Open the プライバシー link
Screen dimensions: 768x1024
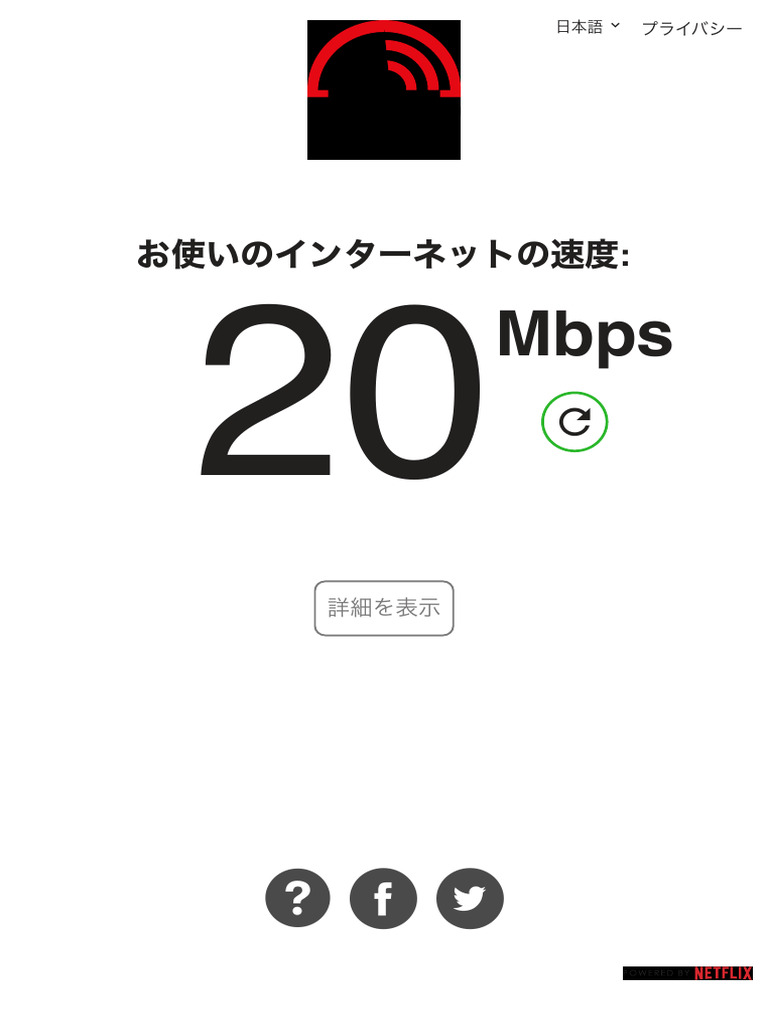click(691, 28)
